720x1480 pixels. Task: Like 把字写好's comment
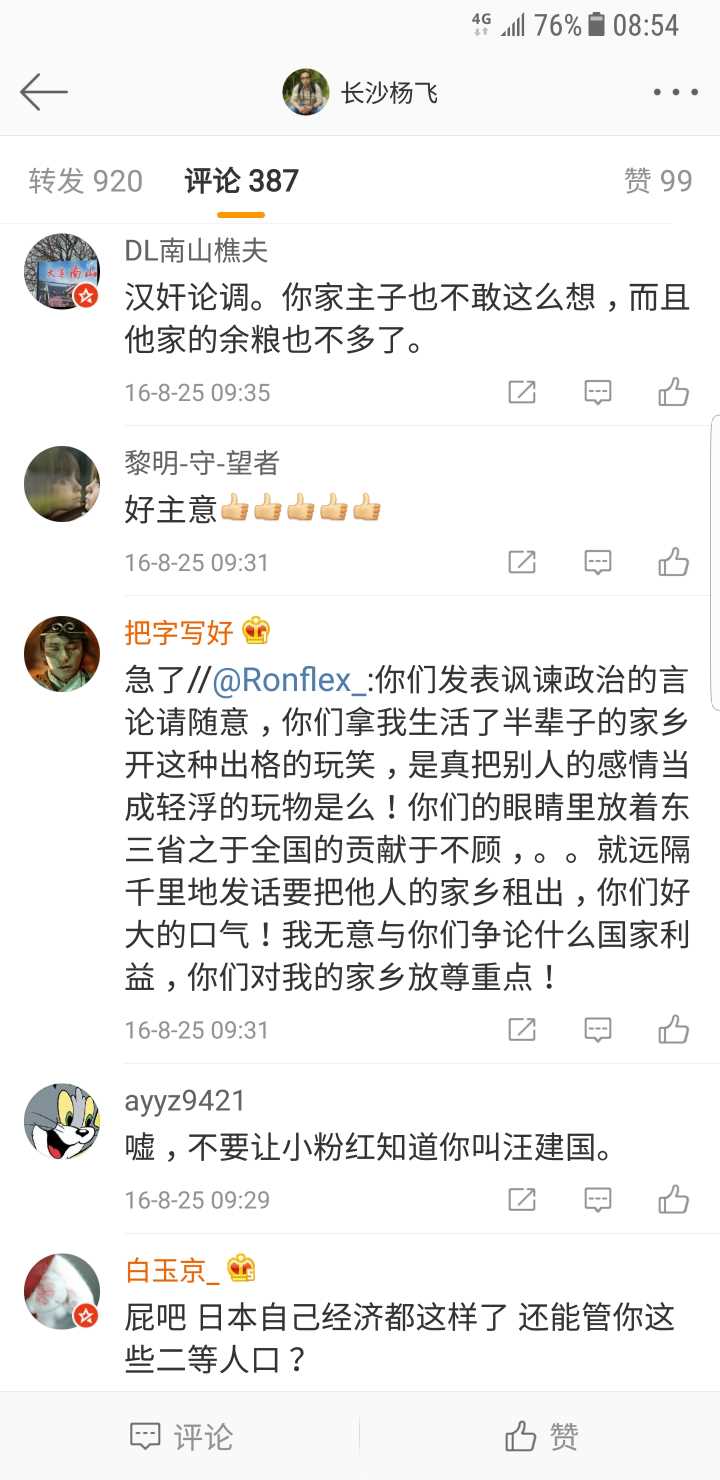point(674,1029)
